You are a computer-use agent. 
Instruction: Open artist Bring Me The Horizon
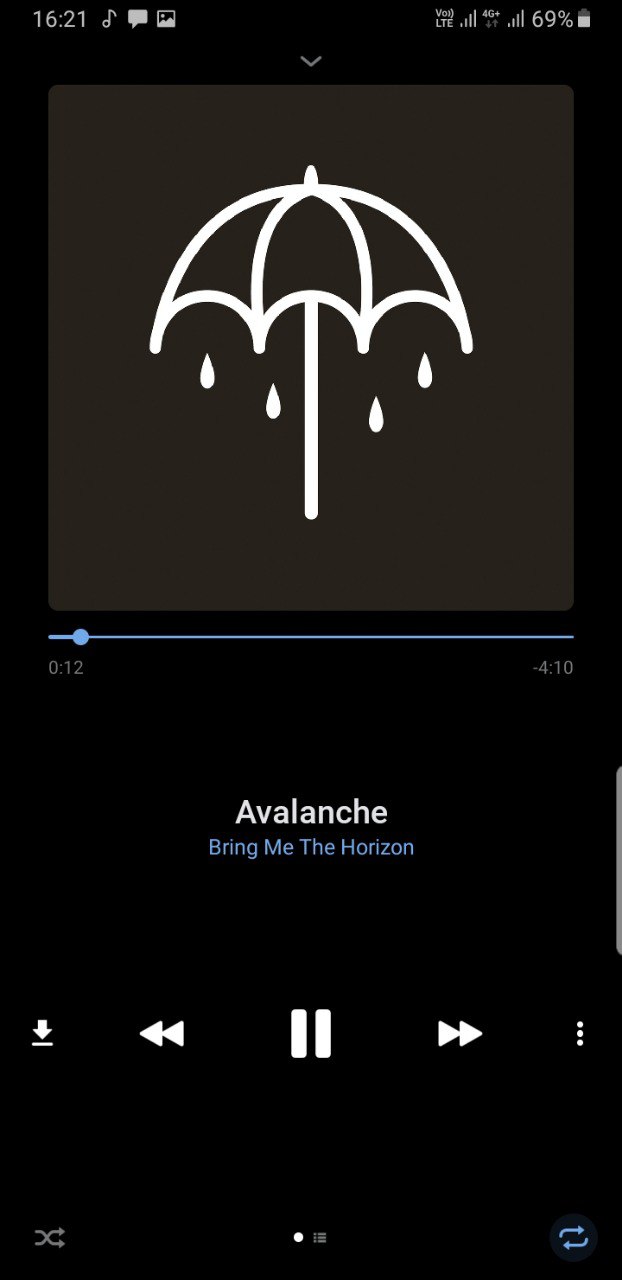[x=311, y=847]
